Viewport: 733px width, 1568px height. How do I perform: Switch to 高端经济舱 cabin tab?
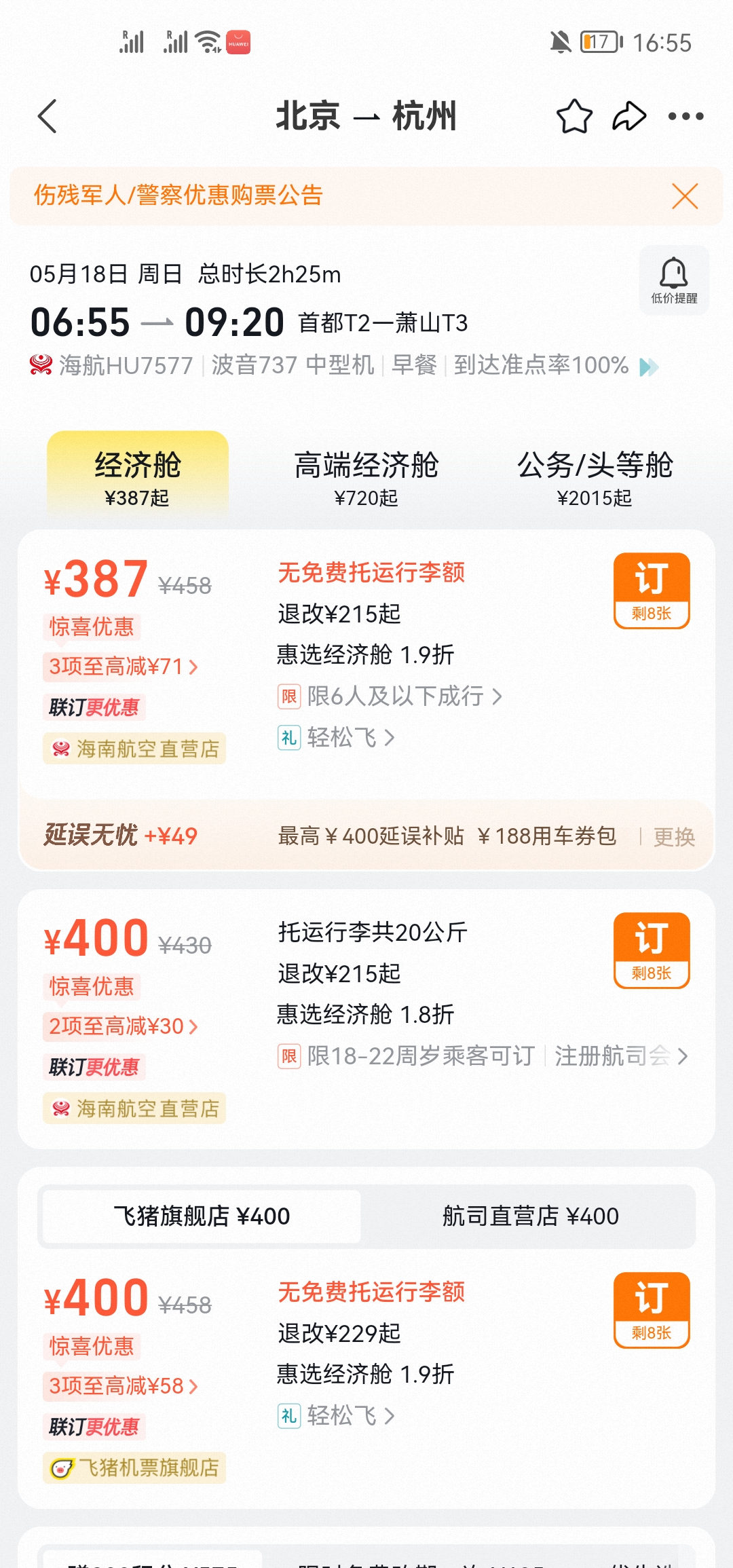point(366,476)
